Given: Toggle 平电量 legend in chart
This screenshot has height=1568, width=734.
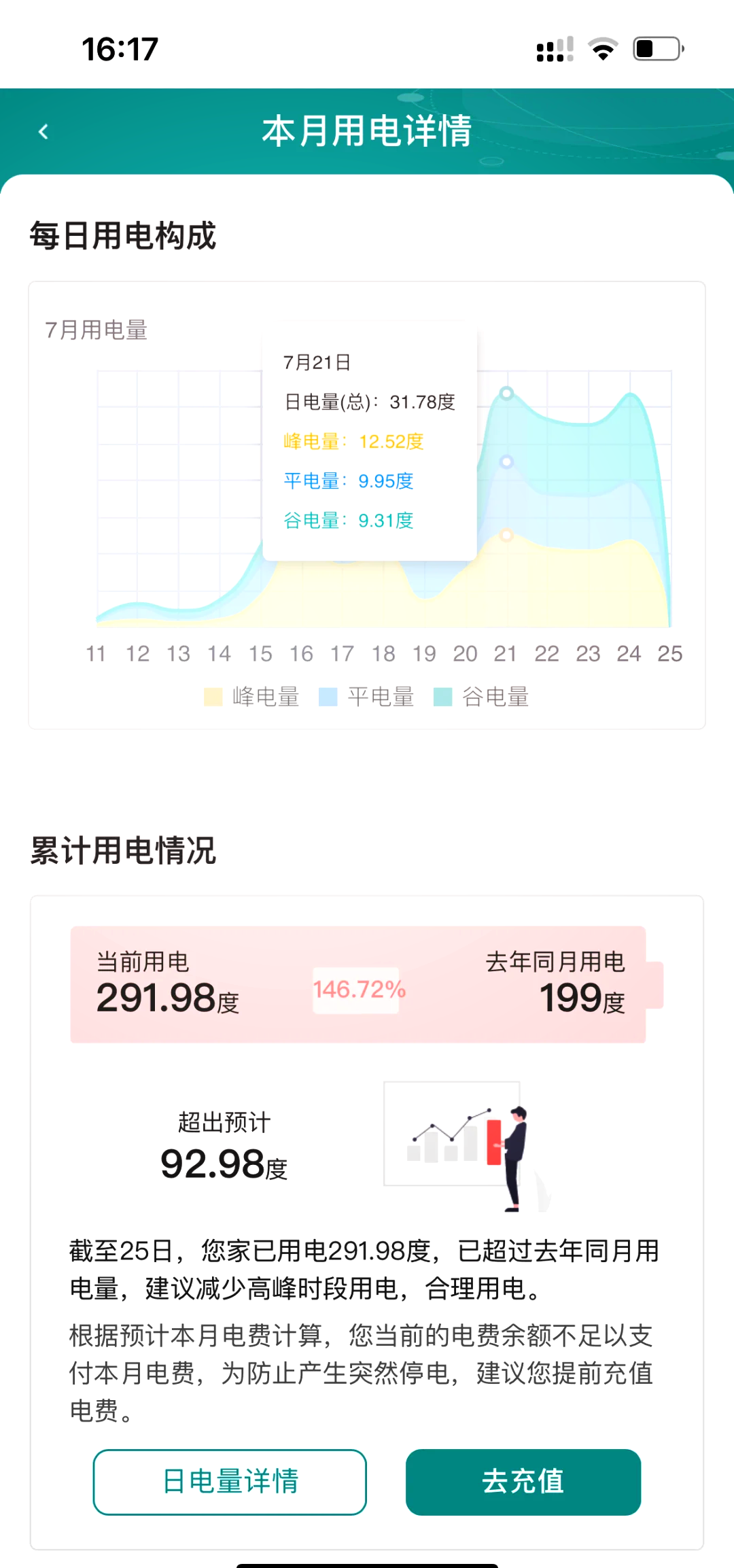Looking at the screenshot, I should [366, 697].
